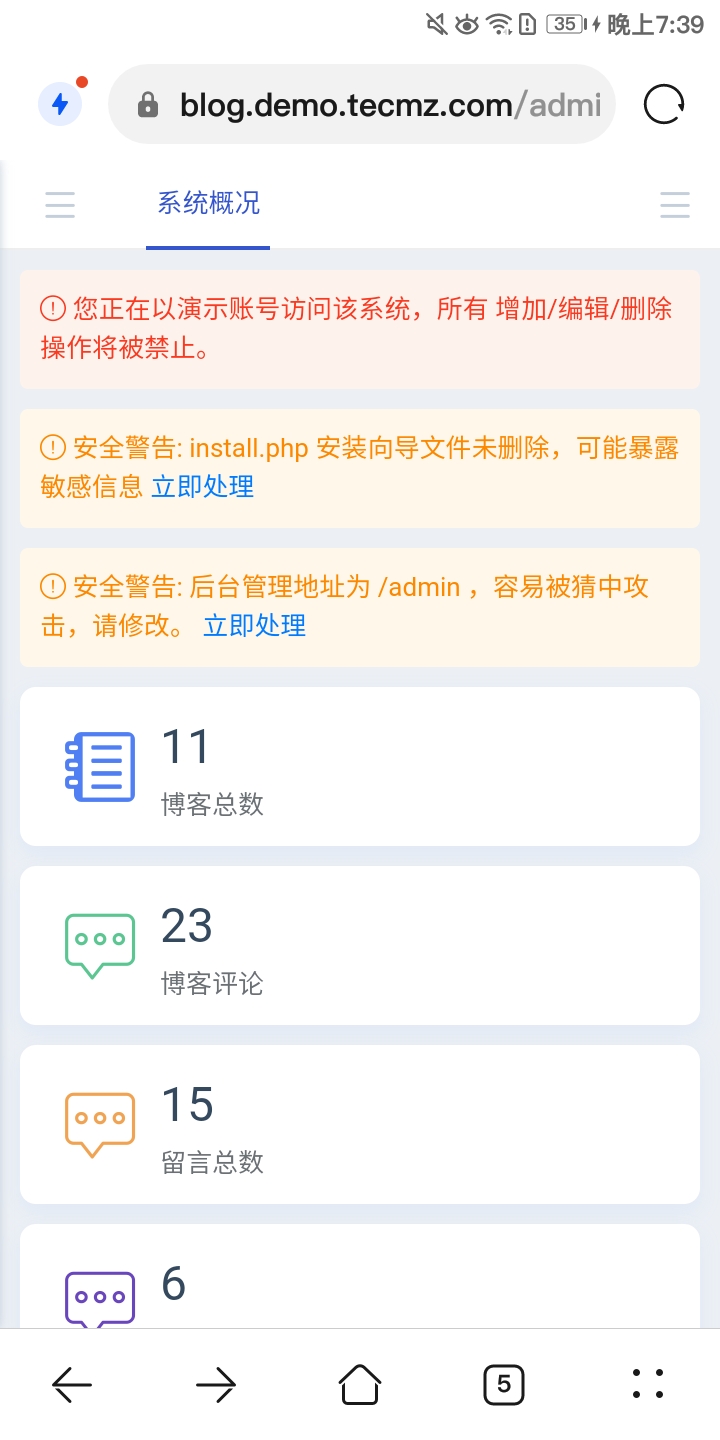Click the purple chat bubble icon
Viewport: 720px width, 1440px height.
[x=99, y=1297]
